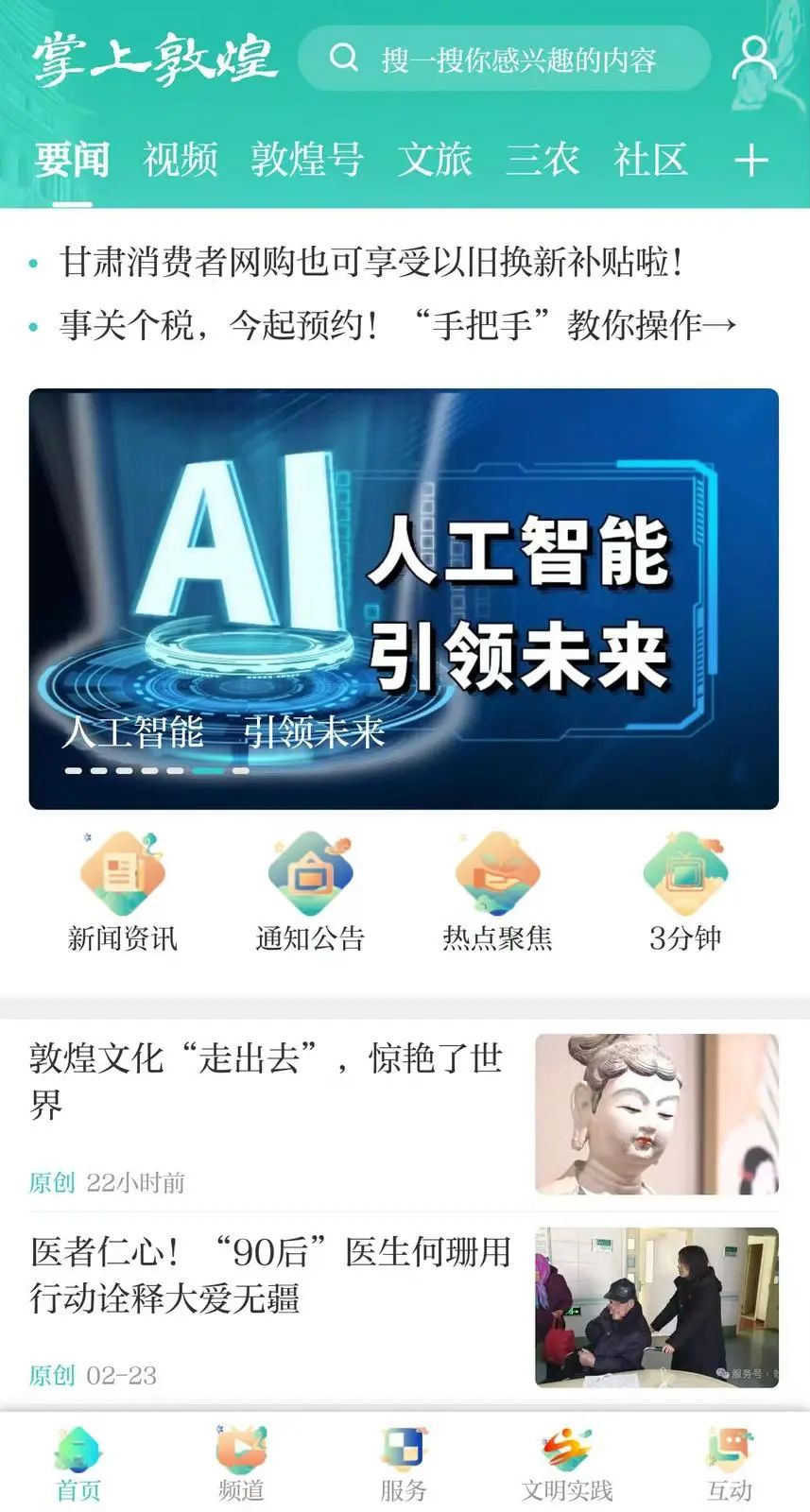Image resolution: width=810 pixels, height=1512 pixels.
Task: Open 服务 in bottom navigation
Action: tap(404, 1463)
